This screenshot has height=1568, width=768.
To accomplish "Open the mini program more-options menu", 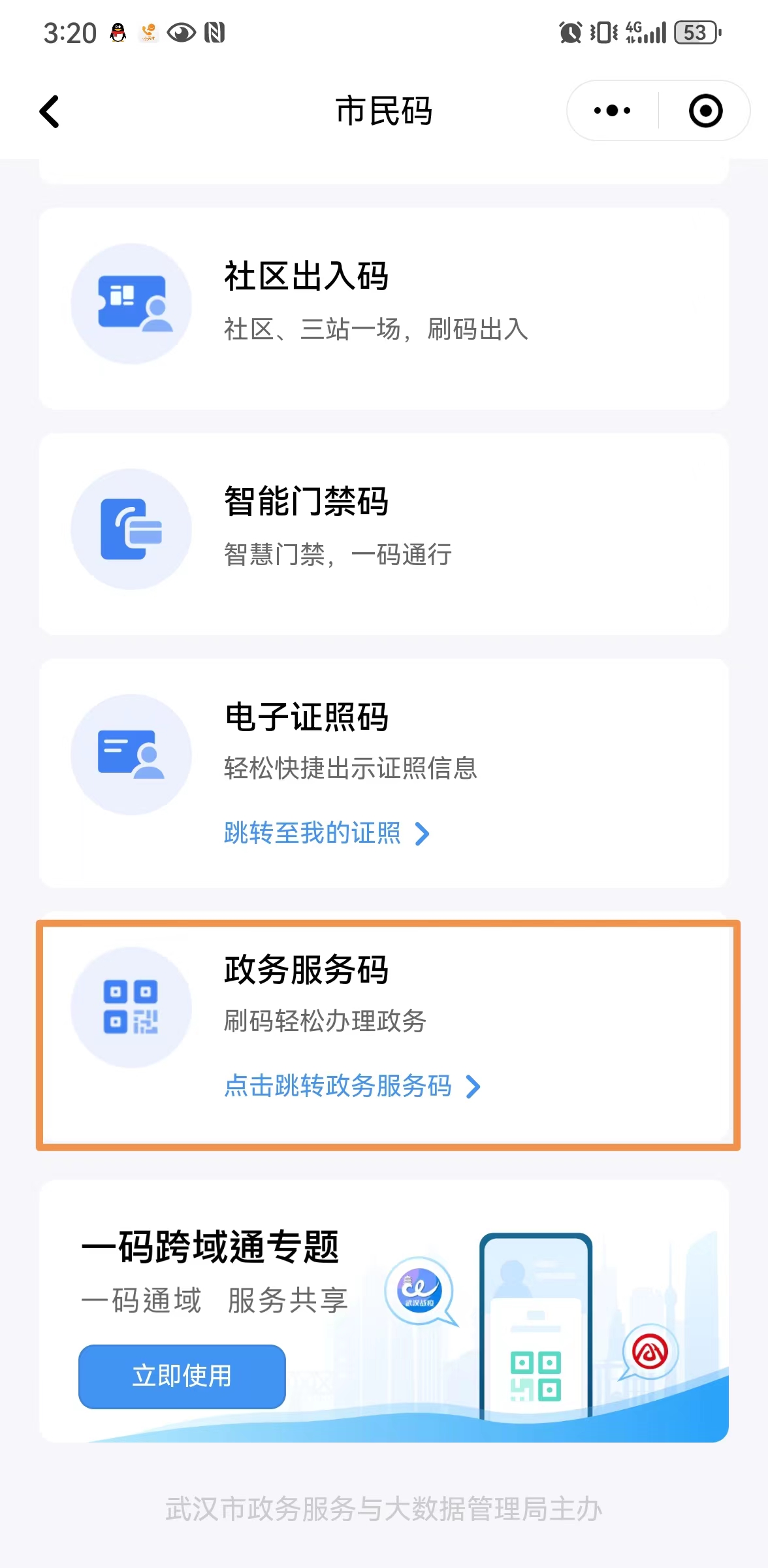I will [x=612, y=111].
